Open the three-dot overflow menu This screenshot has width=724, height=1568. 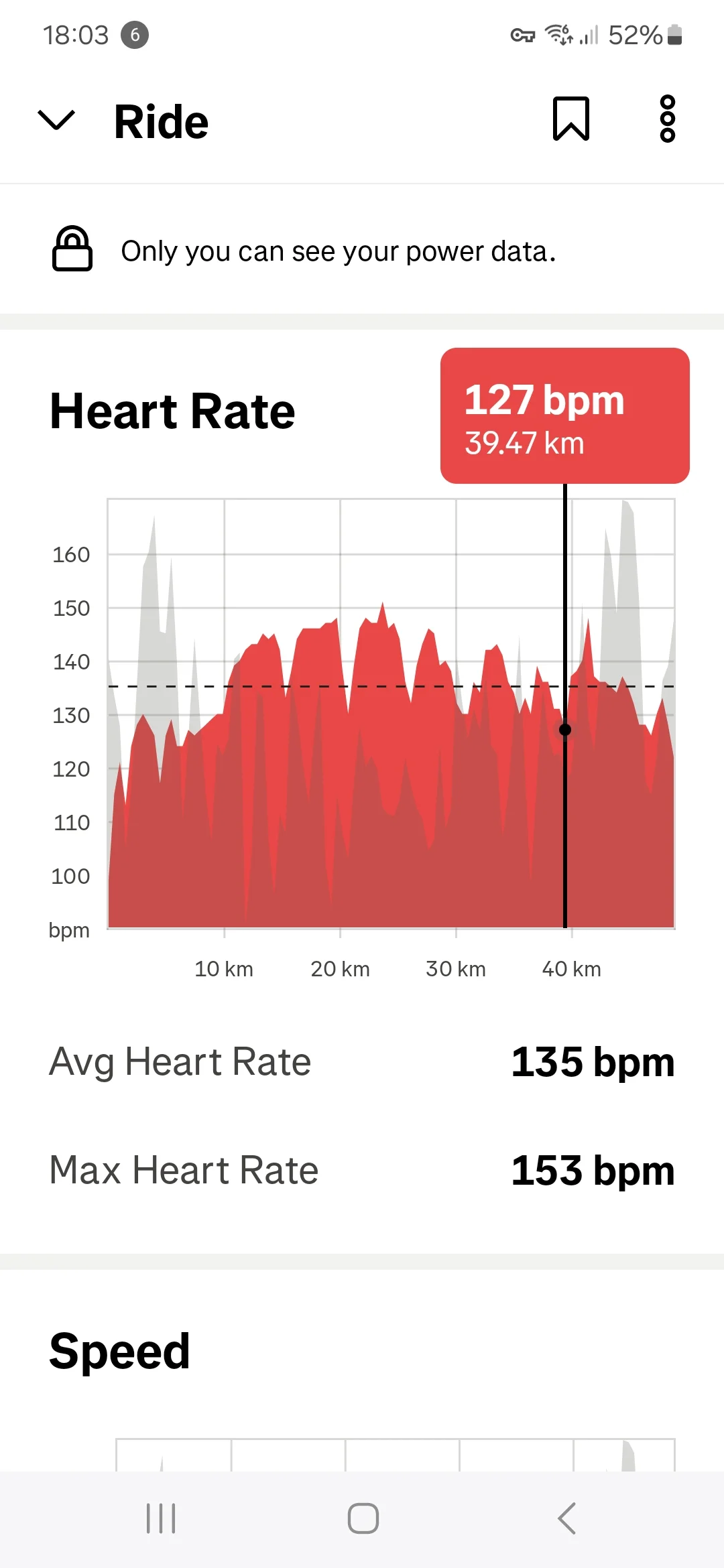pos(667,119)
